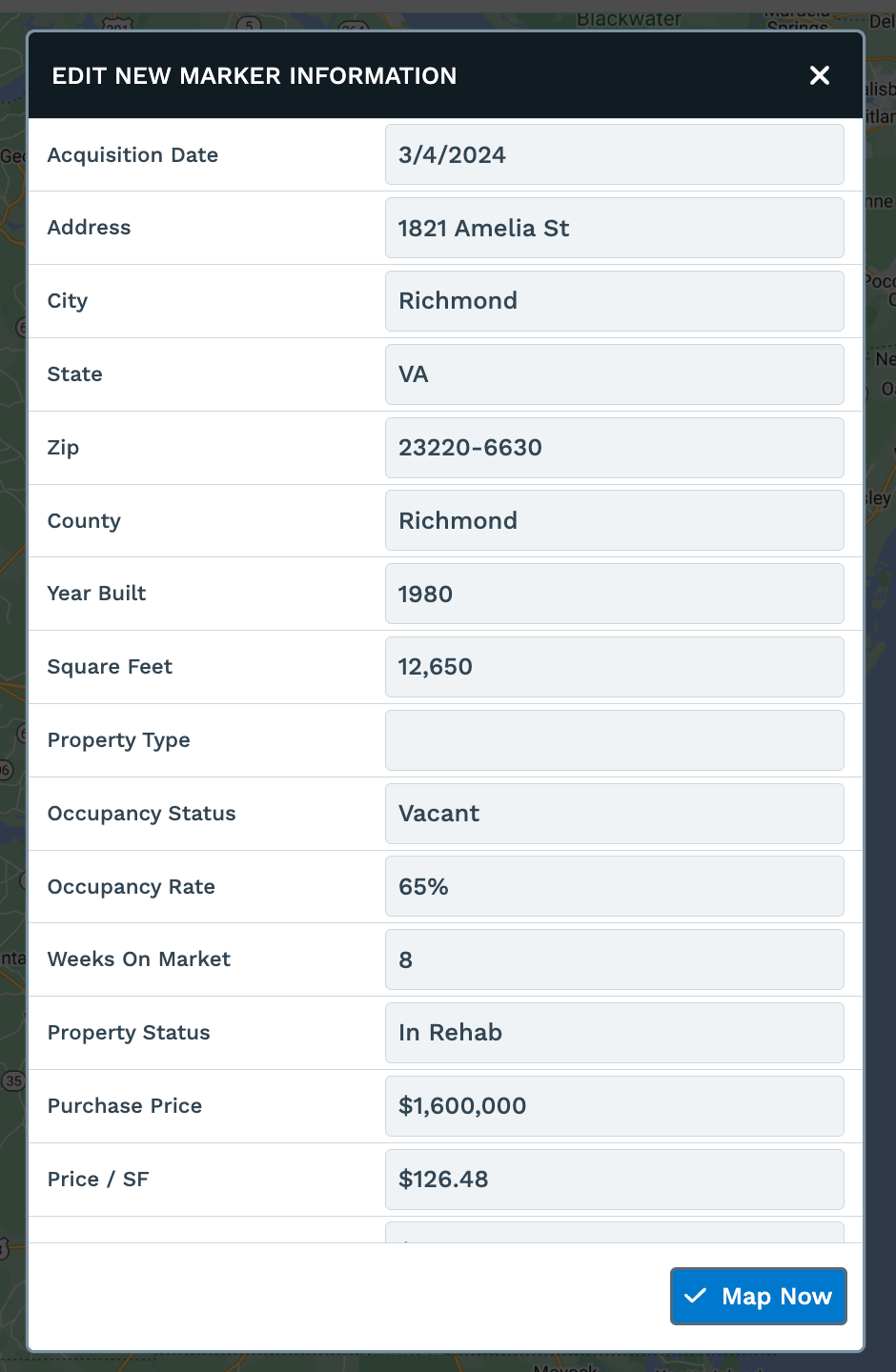This screenshot has height=1372, width=896.
Task: Select the Price / SF field
Action: 614,1180
